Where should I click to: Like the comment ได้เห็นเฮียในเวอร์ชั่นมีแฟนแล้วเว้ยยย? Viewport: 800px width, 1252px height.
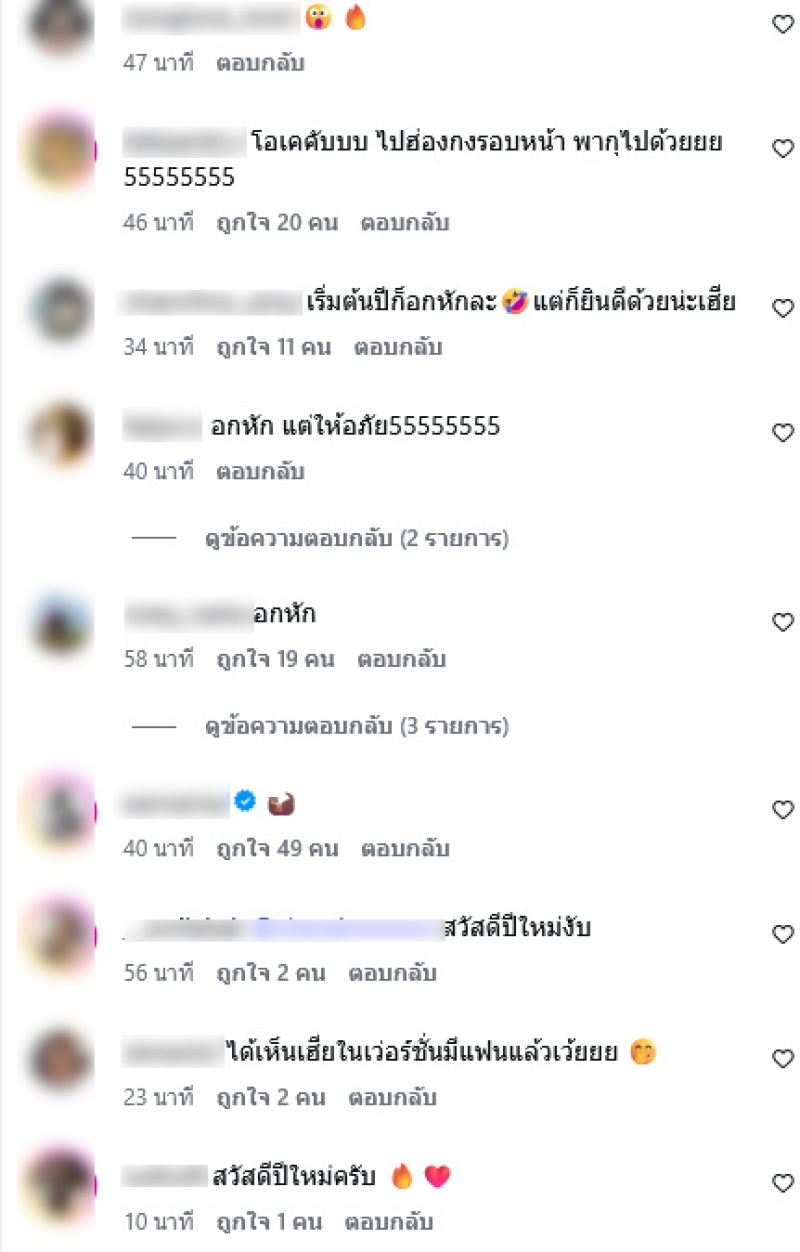coord(783,1058)
